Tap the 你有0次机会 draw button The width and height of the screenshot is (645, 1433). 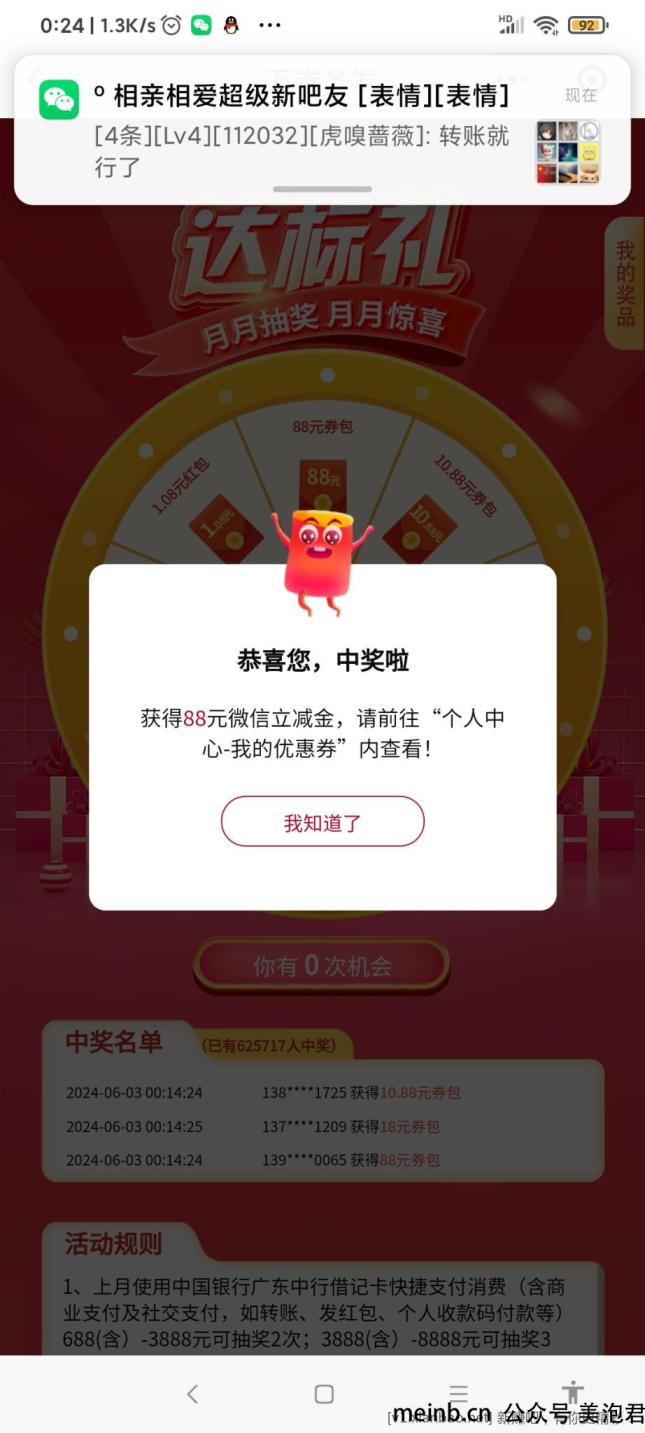tap(321, 965)
